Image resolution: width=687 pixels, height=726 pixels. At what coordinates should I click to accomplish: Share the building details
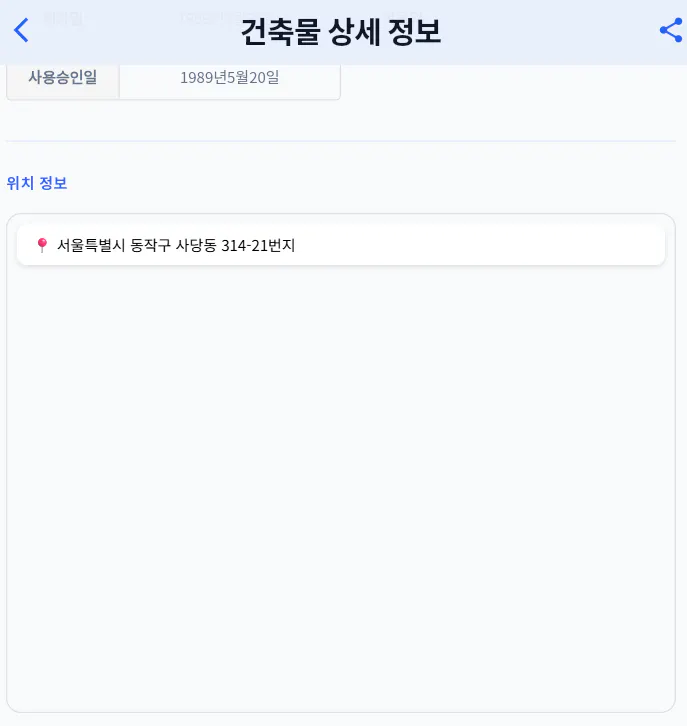pos(670,31)
